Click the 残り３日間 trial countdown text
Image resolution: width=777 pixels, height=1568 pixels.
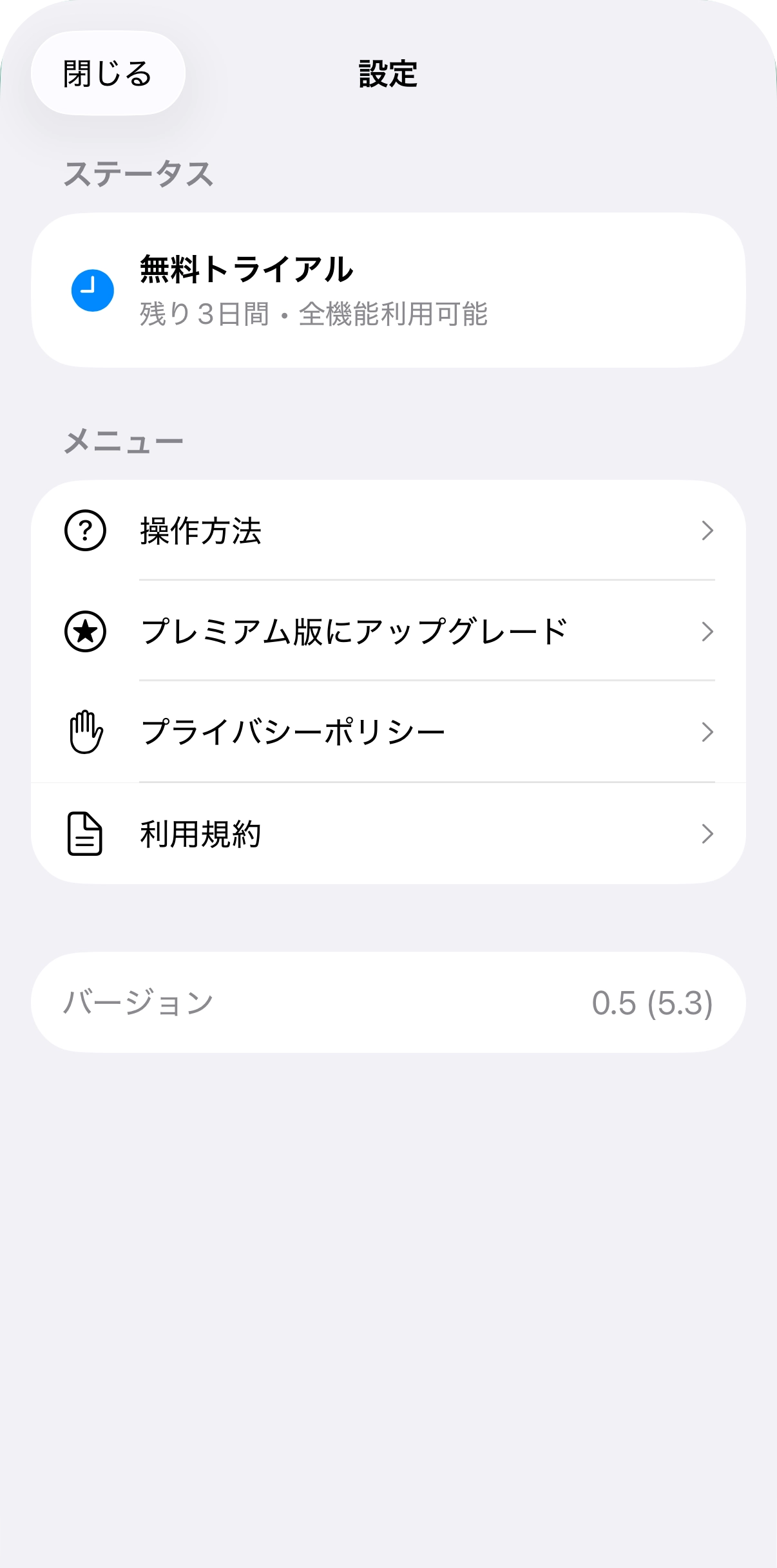point(314,314)
